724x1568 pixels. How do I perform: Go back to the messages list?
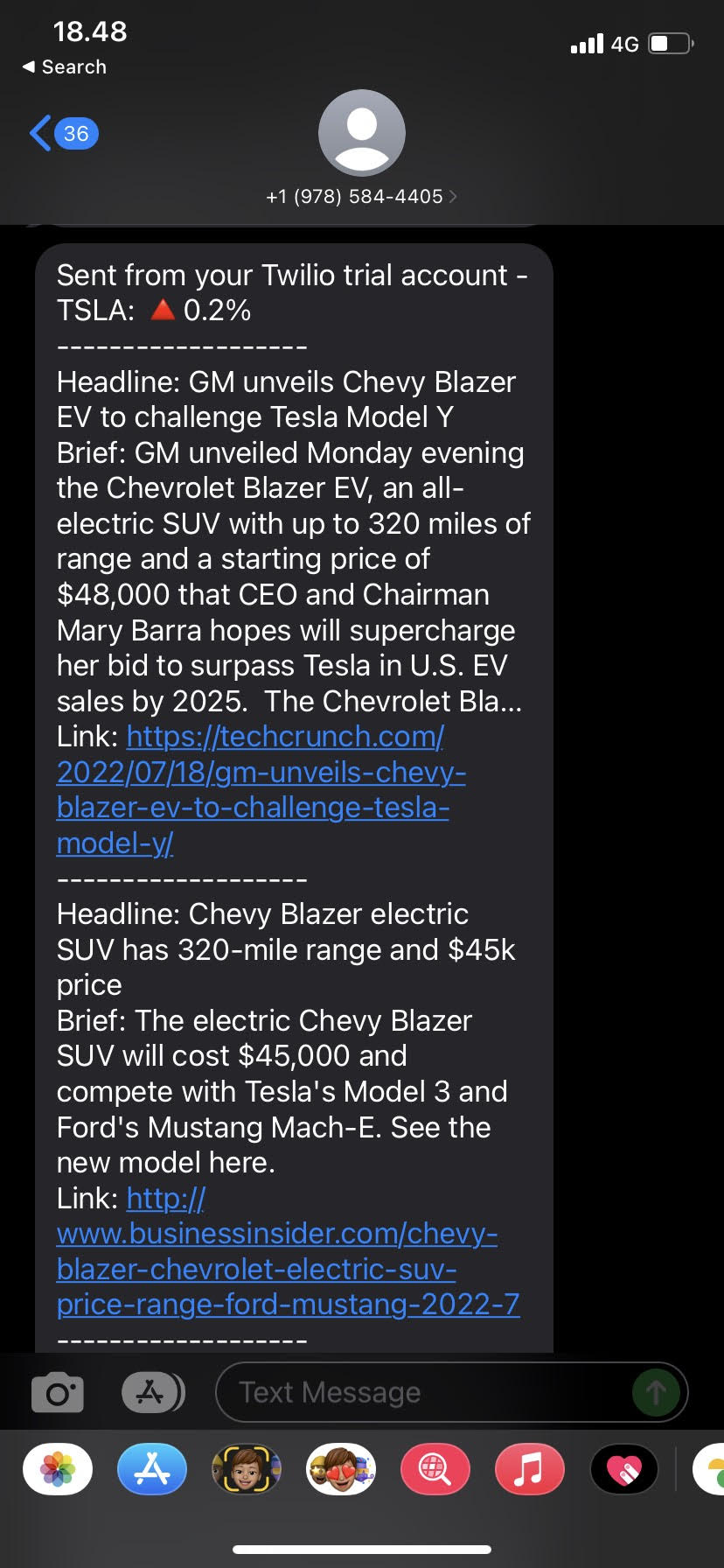click(61, 134)
